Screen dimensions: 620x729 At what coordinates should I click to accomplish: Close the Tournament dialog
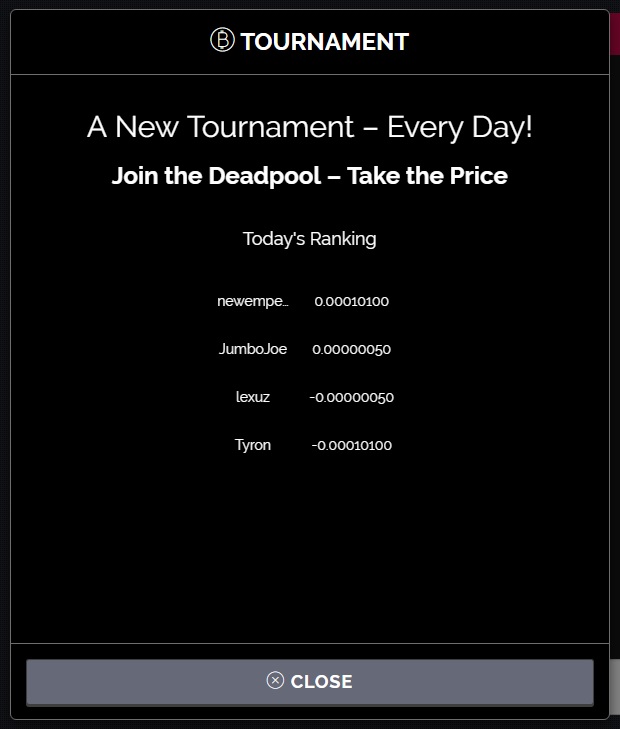[310, 682]
